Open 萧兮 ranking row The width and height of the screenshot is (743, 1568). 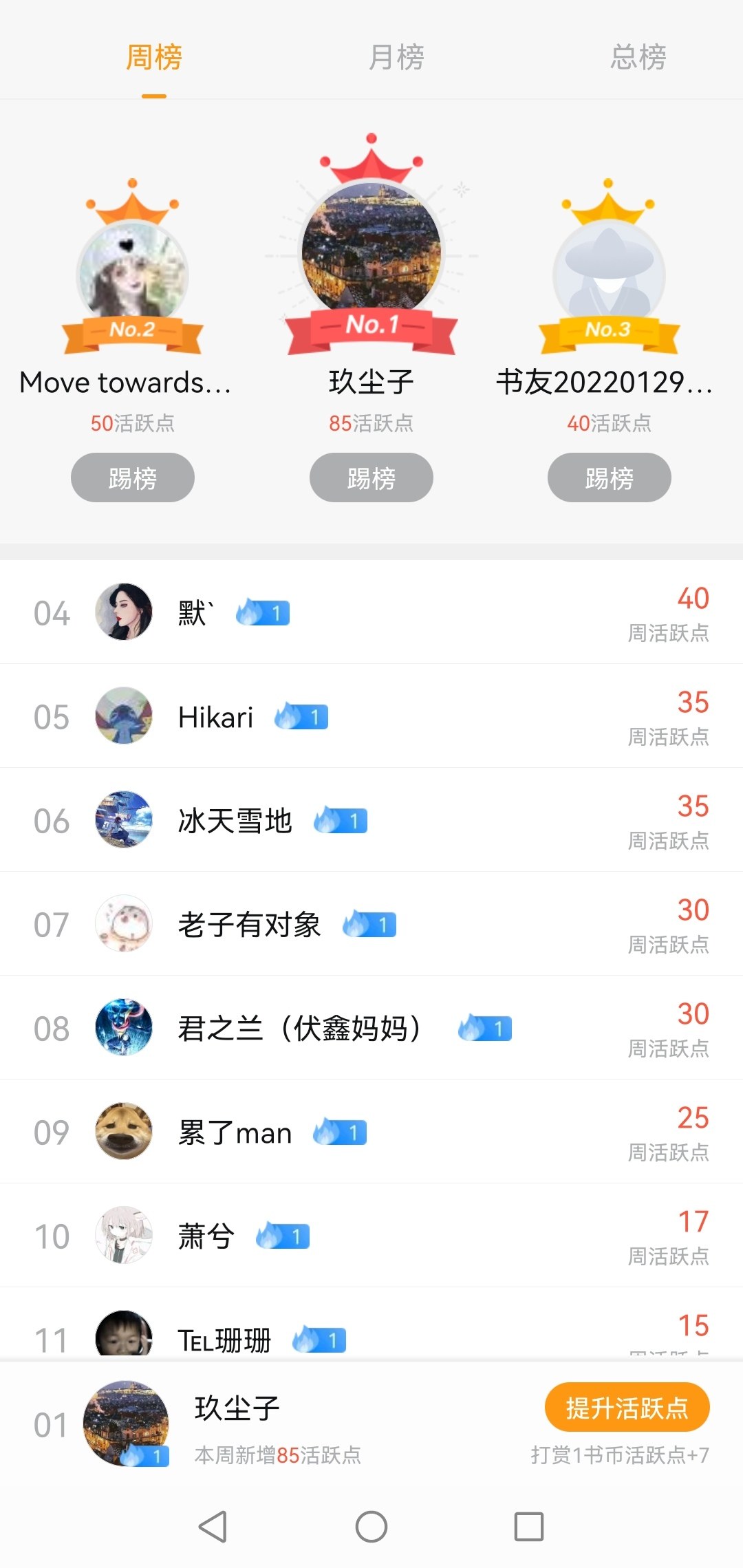371,1236
